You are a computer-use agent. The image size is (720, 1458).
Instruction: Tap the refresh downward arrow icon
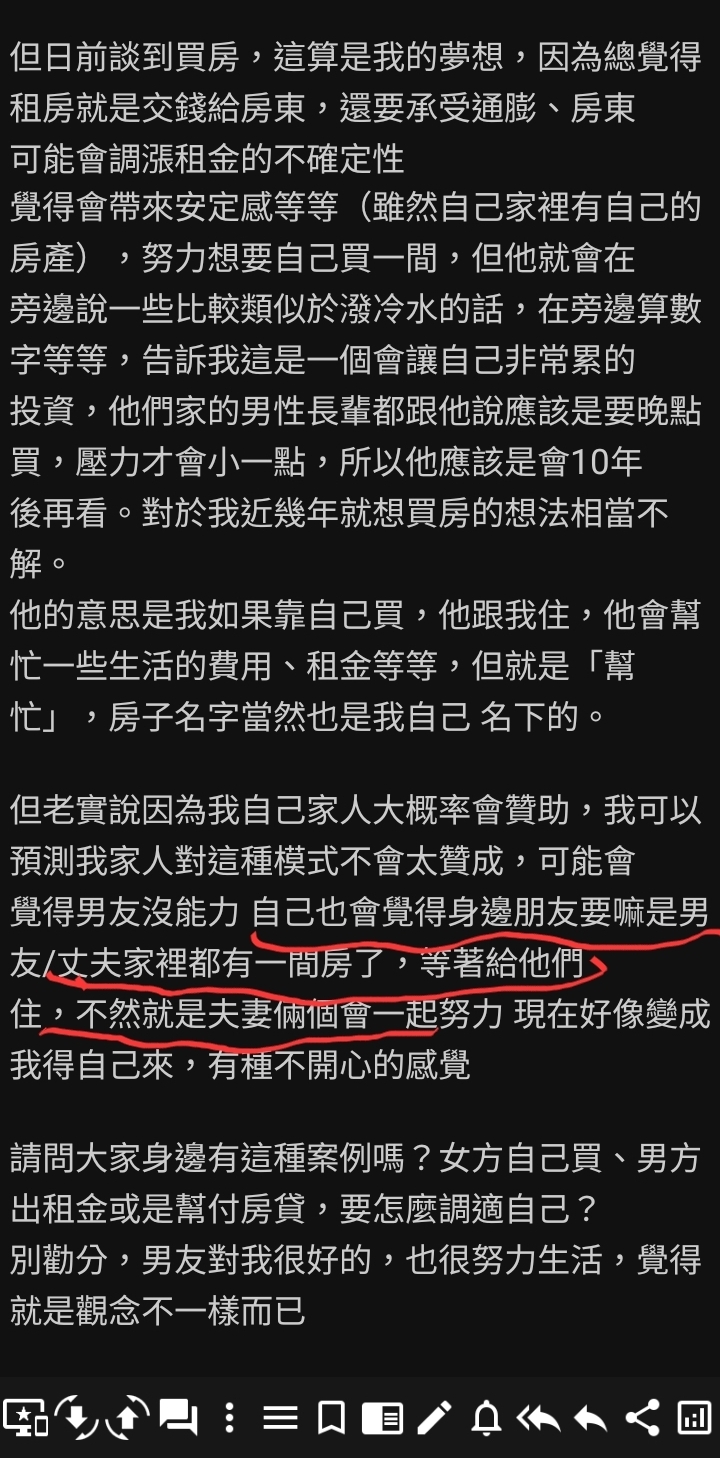click(x=76, y=1417)
